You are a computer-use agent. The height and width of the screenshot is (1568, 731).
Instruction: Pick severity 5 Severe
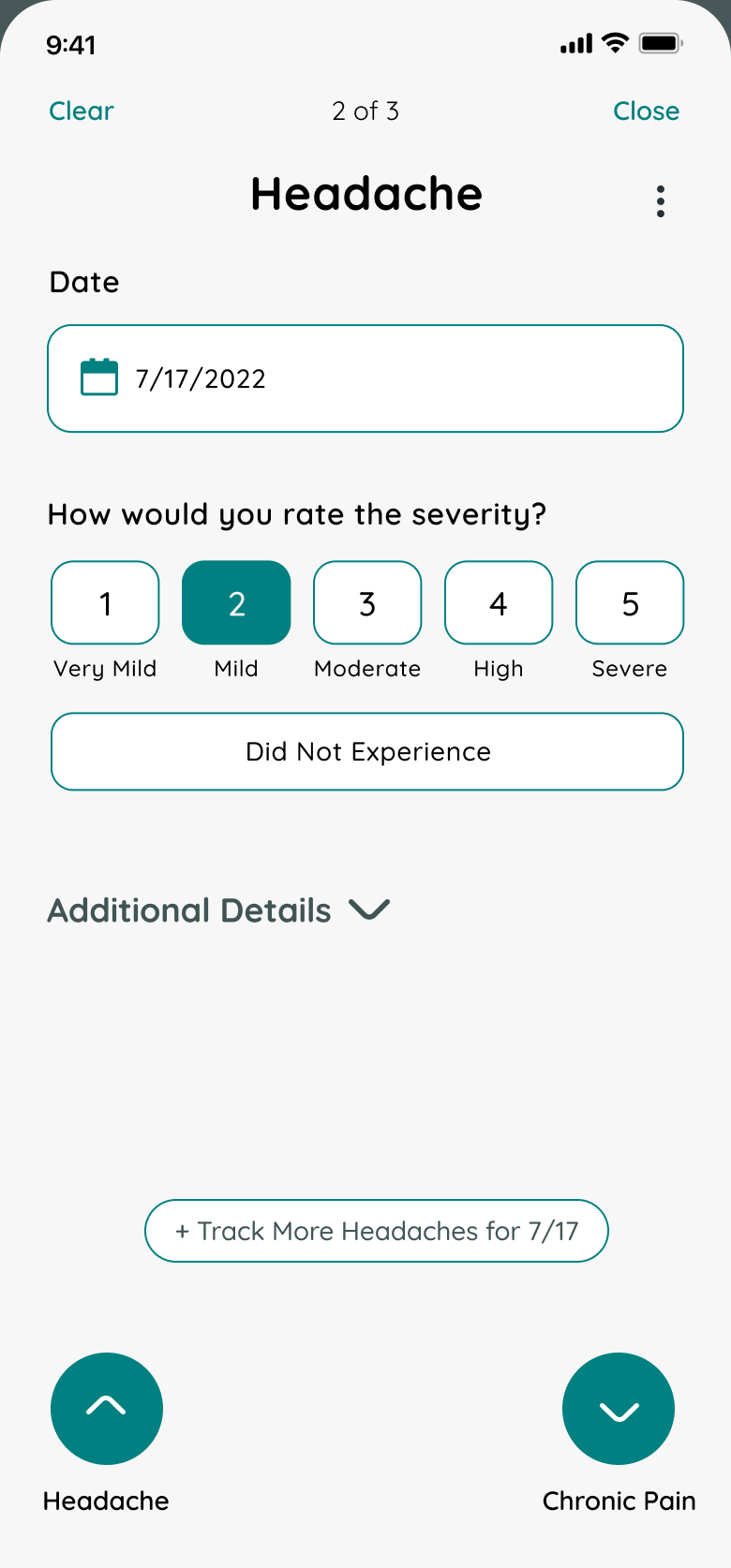(630, 603)
